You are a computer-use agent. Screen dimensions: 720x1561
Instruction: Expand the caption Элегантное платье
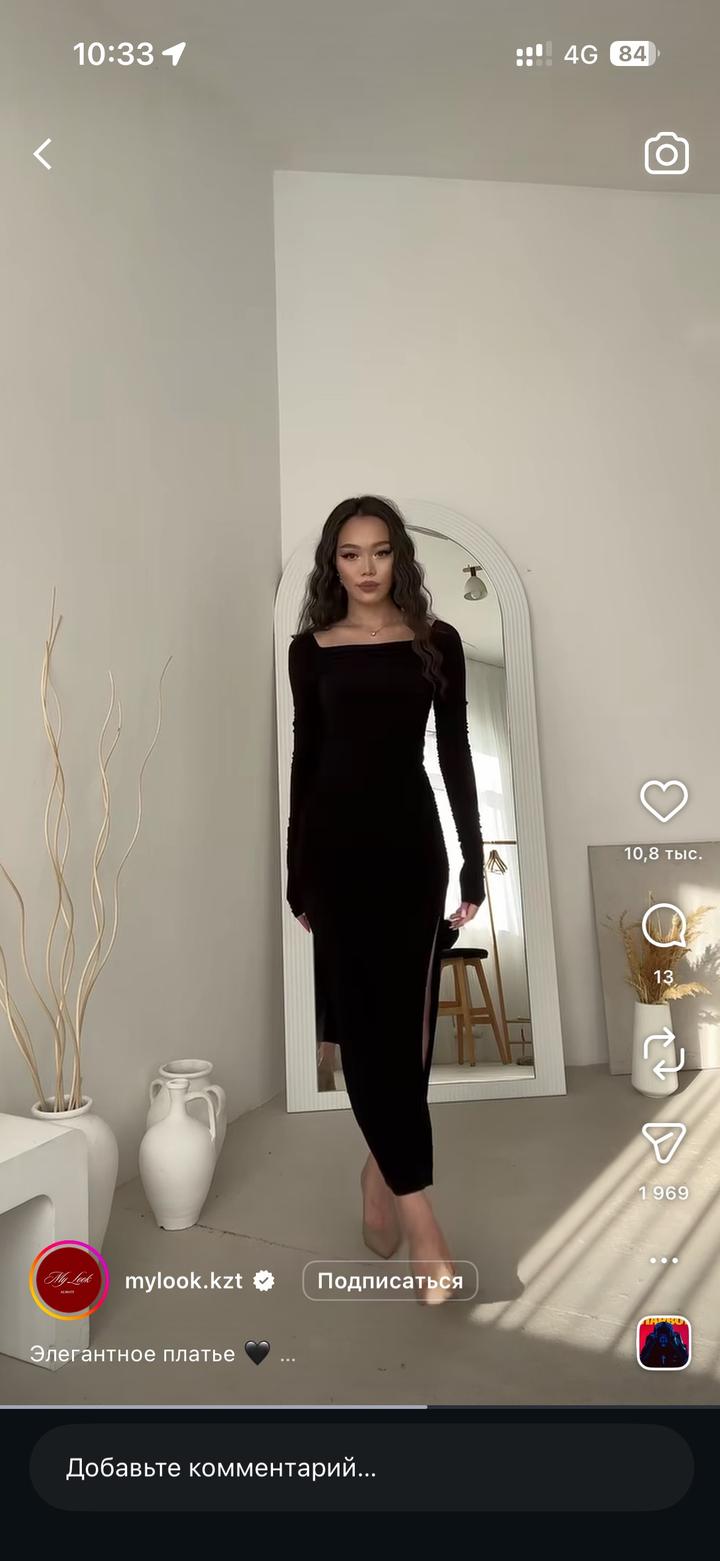[162, 1354]
